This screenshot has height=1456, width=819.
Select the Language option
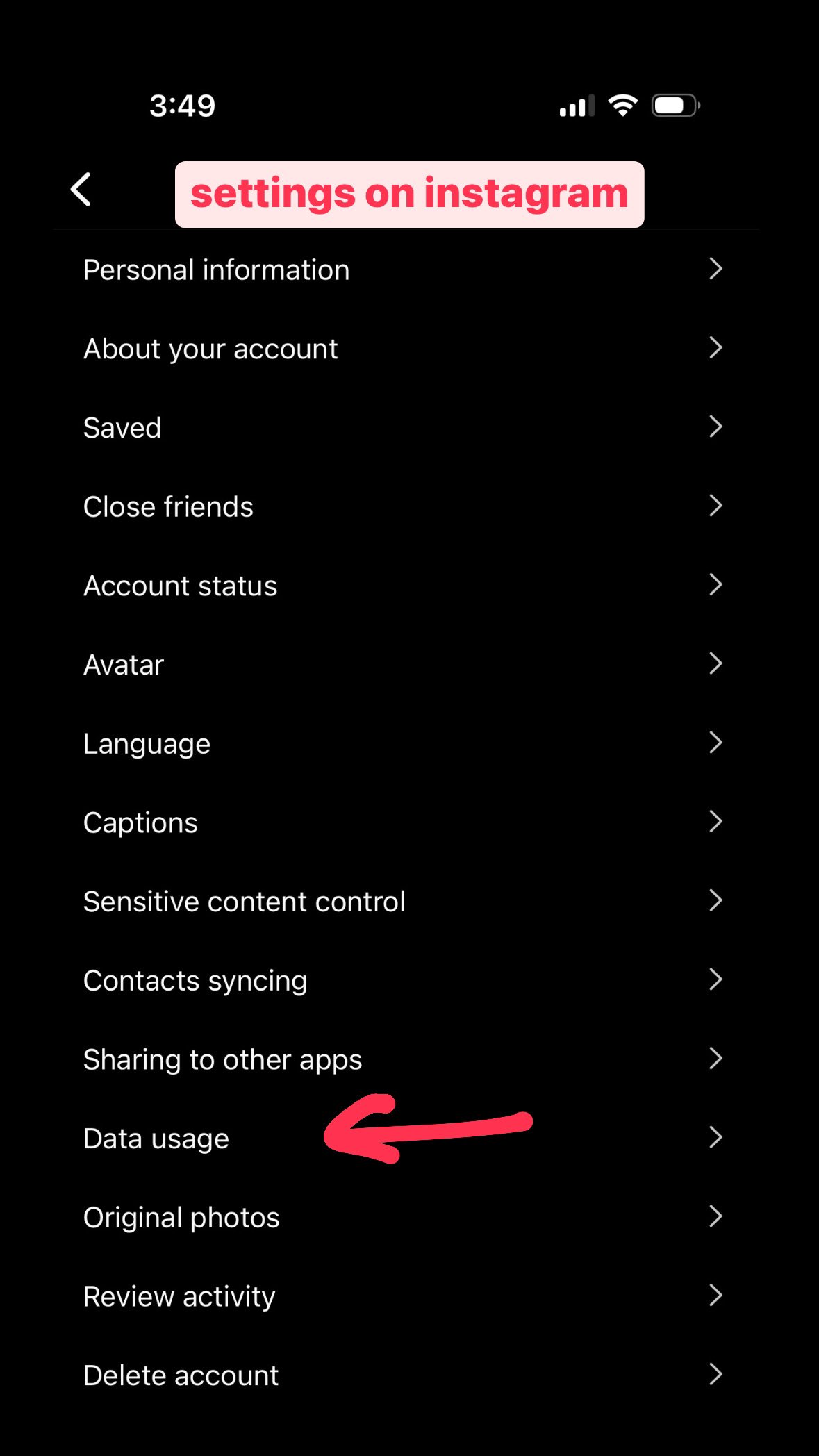(x=147, y=744)
